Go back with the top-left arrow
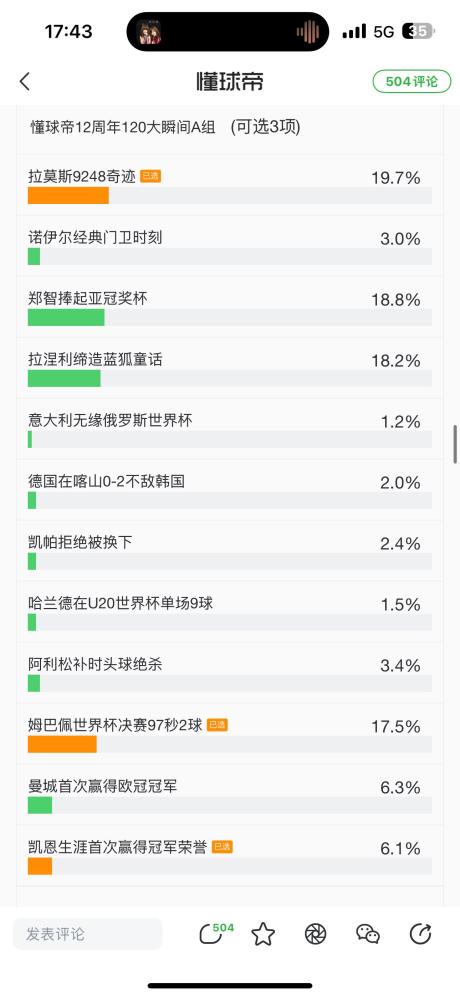 click(x=25, y=81)
